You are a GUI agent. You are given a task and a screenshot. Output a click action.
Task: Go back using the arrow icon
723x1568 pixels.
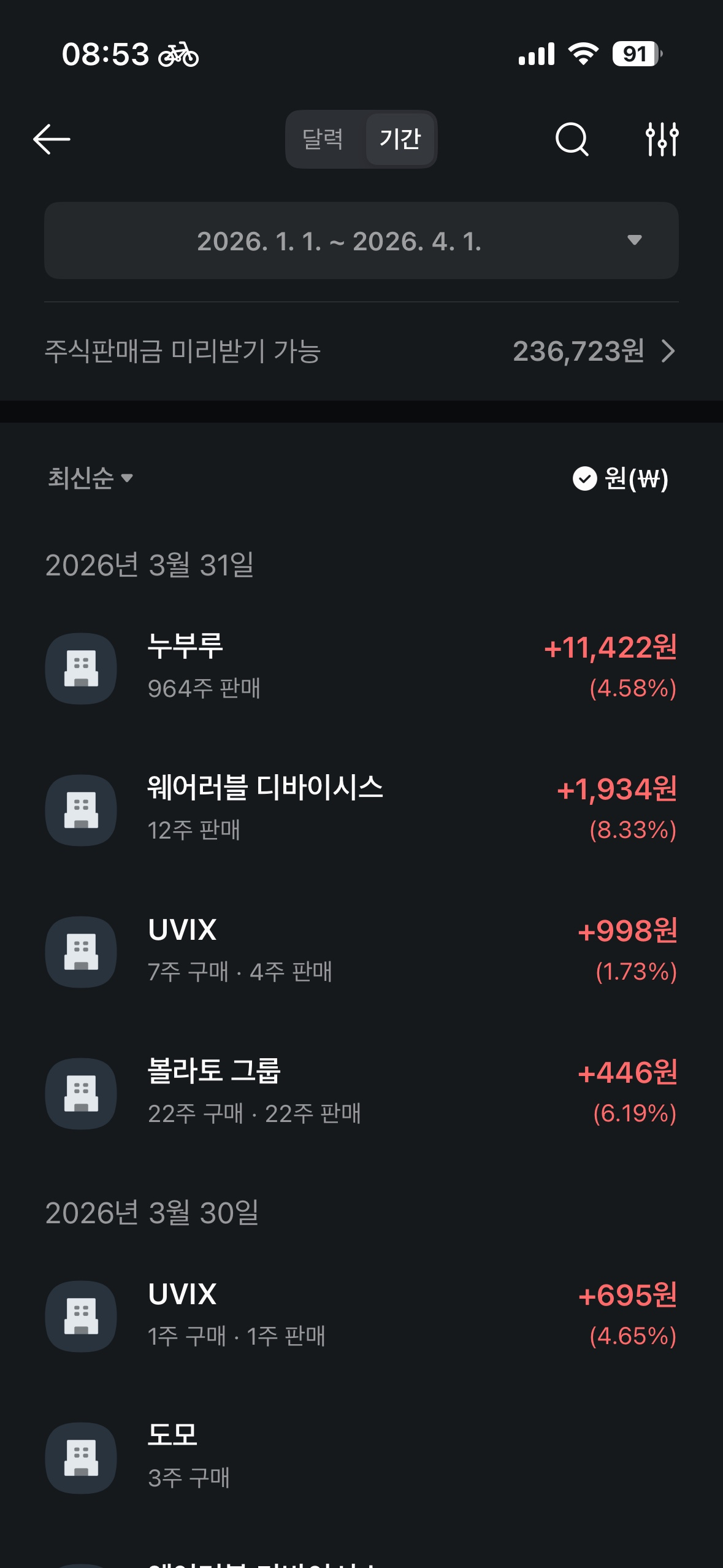tap(52, 139)
